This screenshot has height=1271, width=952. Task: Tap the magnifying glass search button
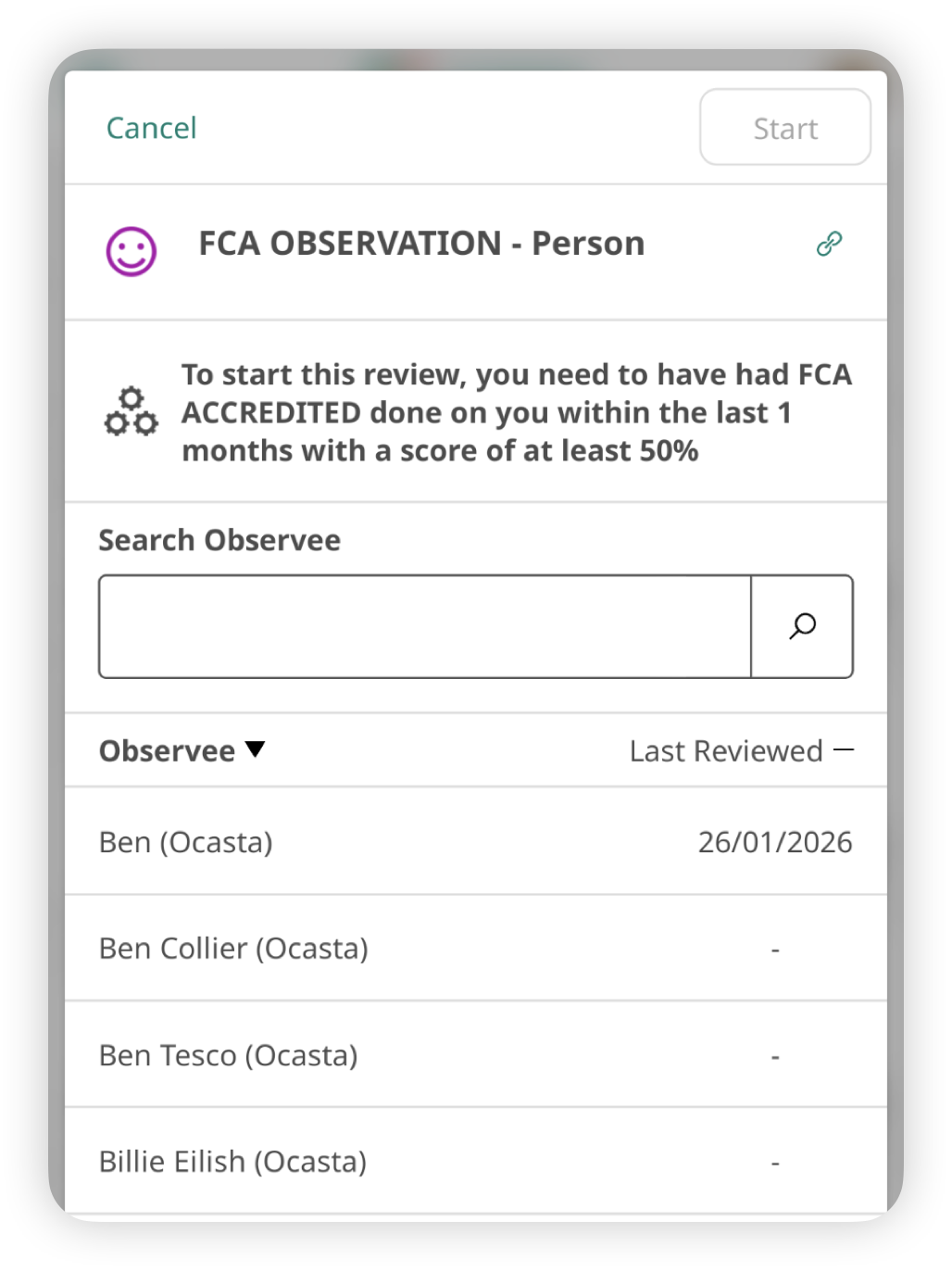(802, 627)
